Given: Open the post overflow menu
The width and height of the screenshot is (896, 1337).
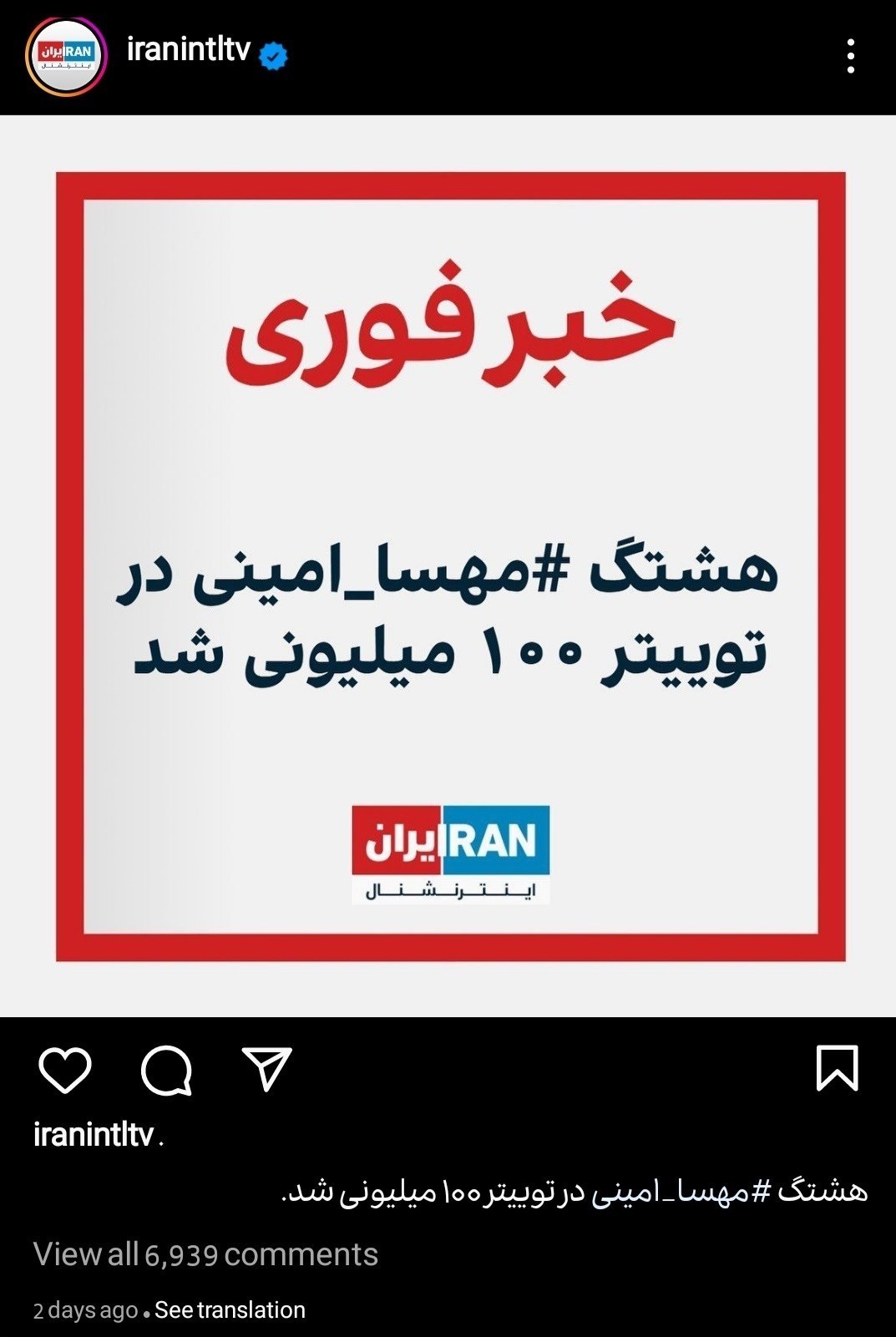Looking at the screenshot, I should 850,56.
